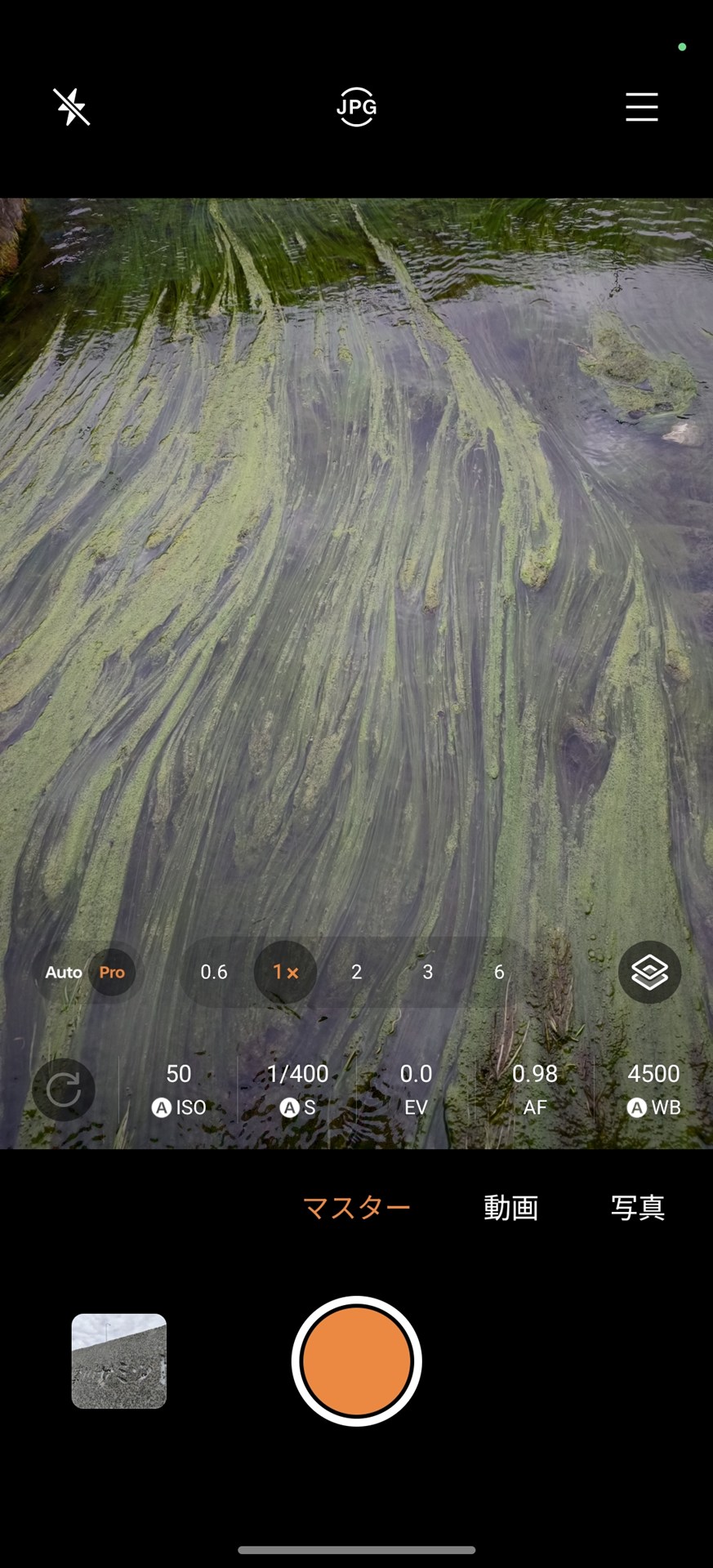This screenshot has height=1568, width=713.
Task: Open the hamburger settings menu
Action: tap(641, 107)
